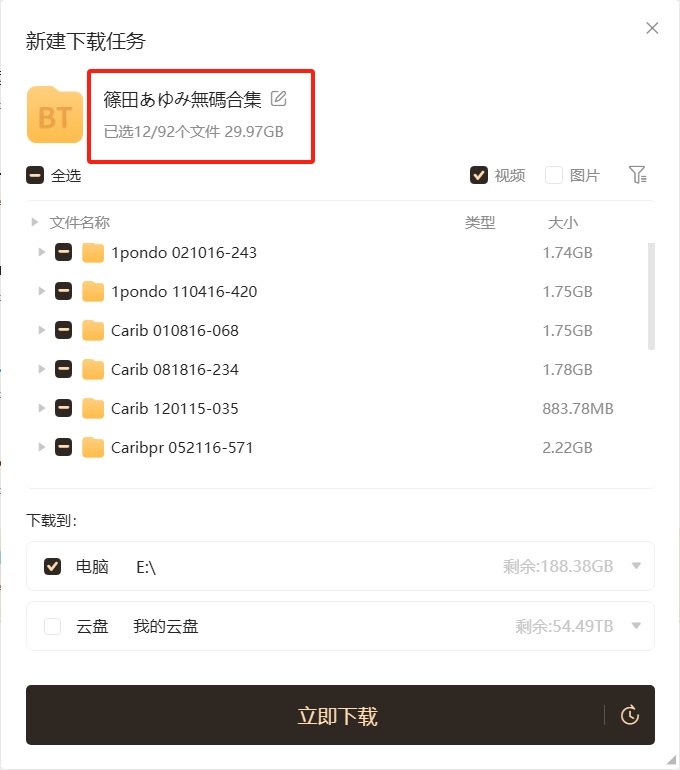This screenshot has height=770, width=680.
Task: Enable the 云盘 cloud drive destination
Action: 53,627
